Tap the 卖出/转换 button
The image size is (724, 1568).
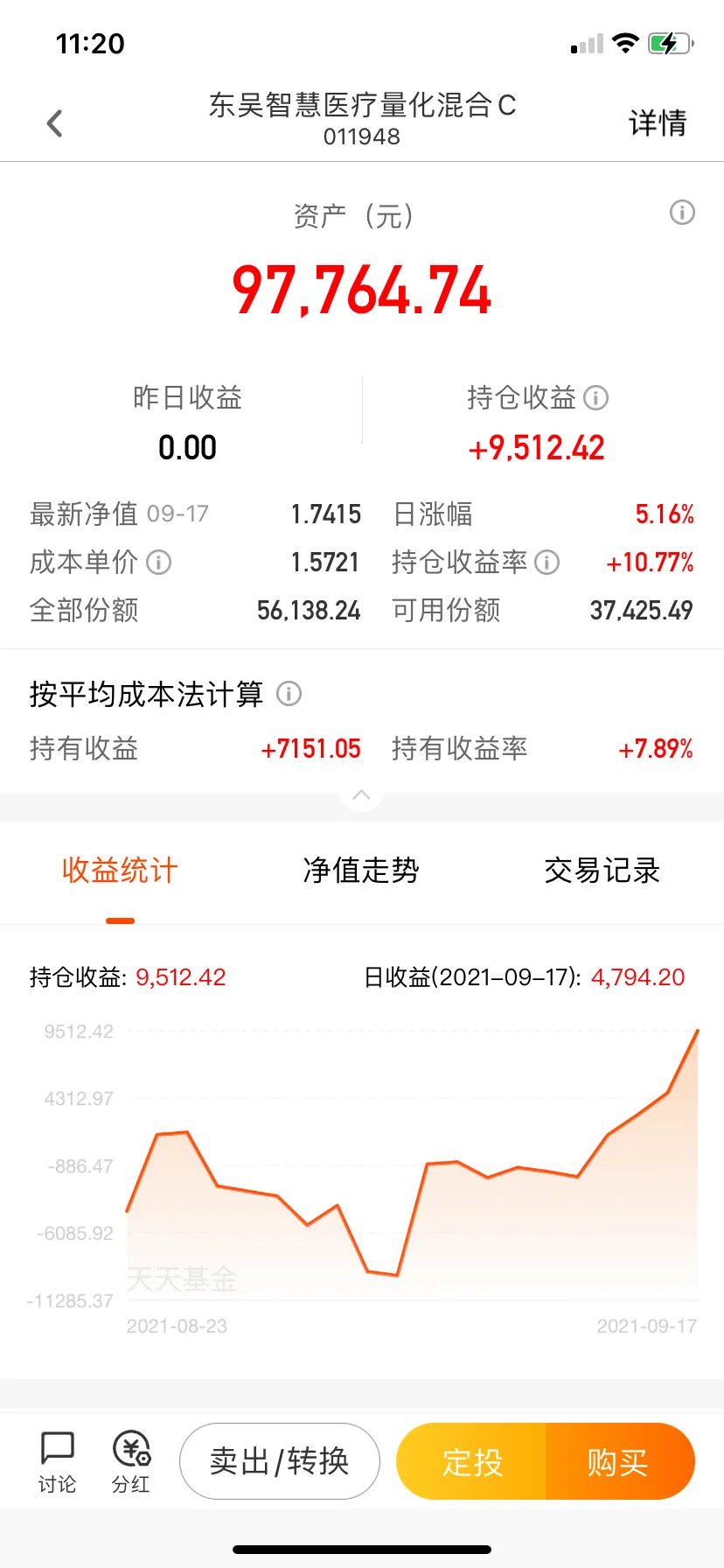point(280,1461)
